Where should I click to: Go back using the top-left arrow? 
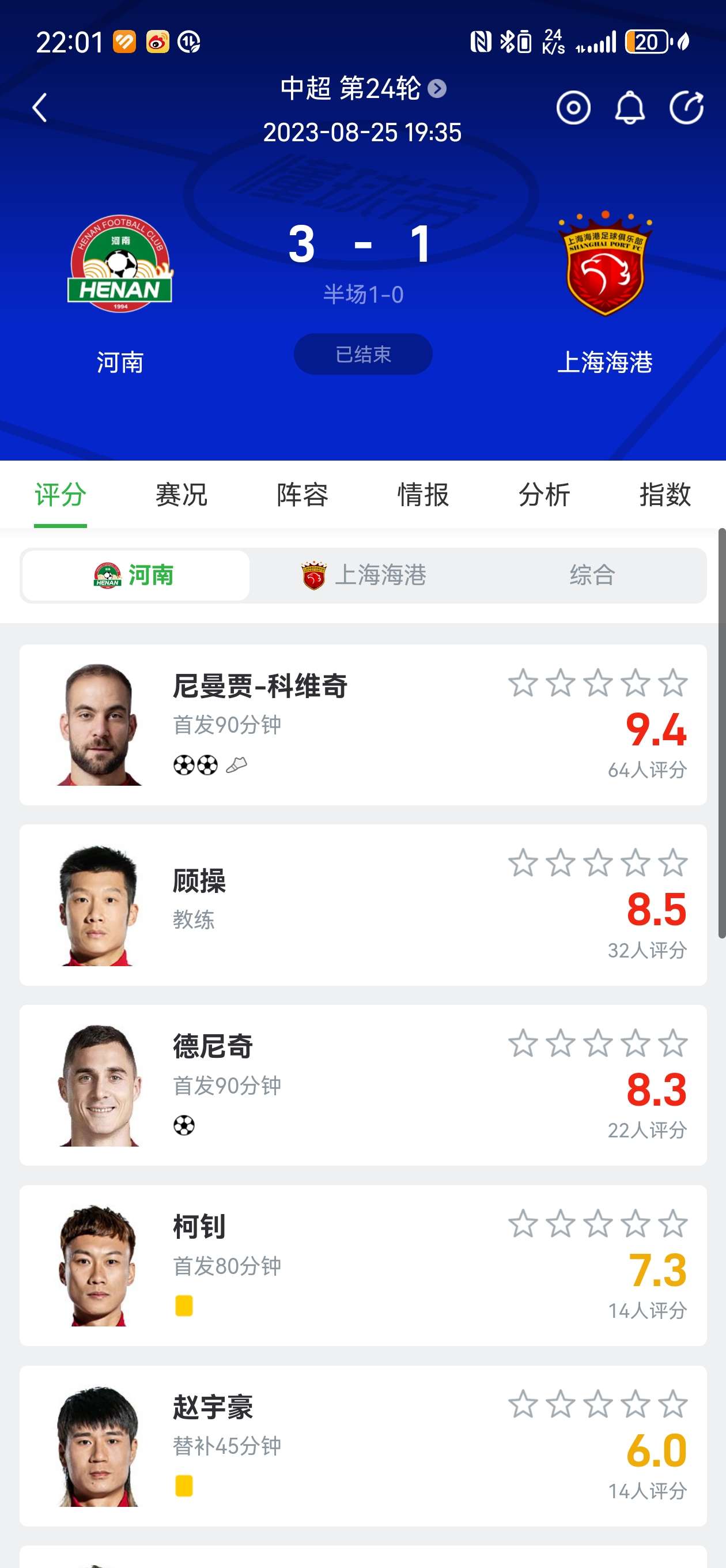tap(40, 108)
